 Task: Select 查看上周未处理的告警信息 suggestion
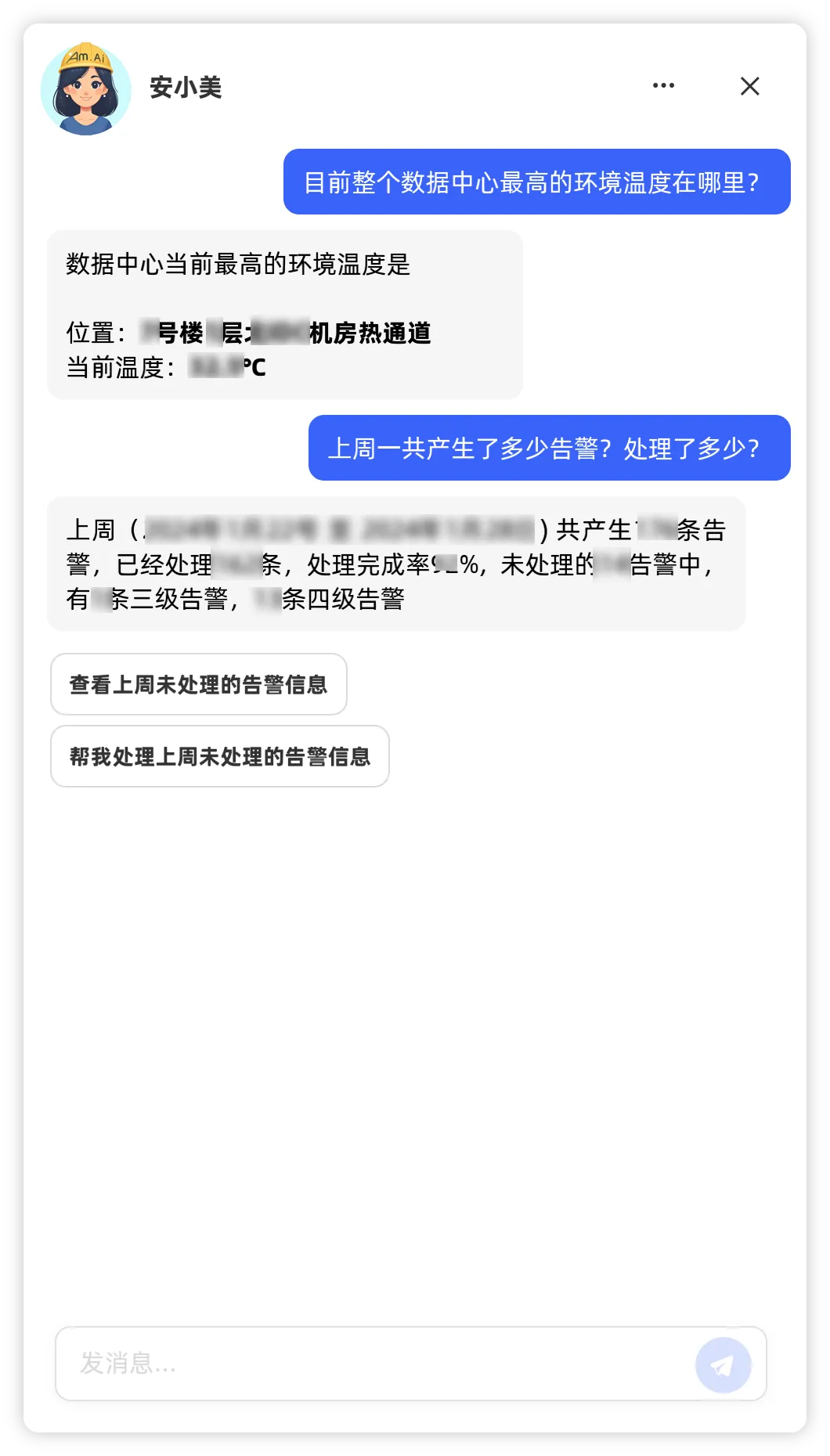(199, 685)
